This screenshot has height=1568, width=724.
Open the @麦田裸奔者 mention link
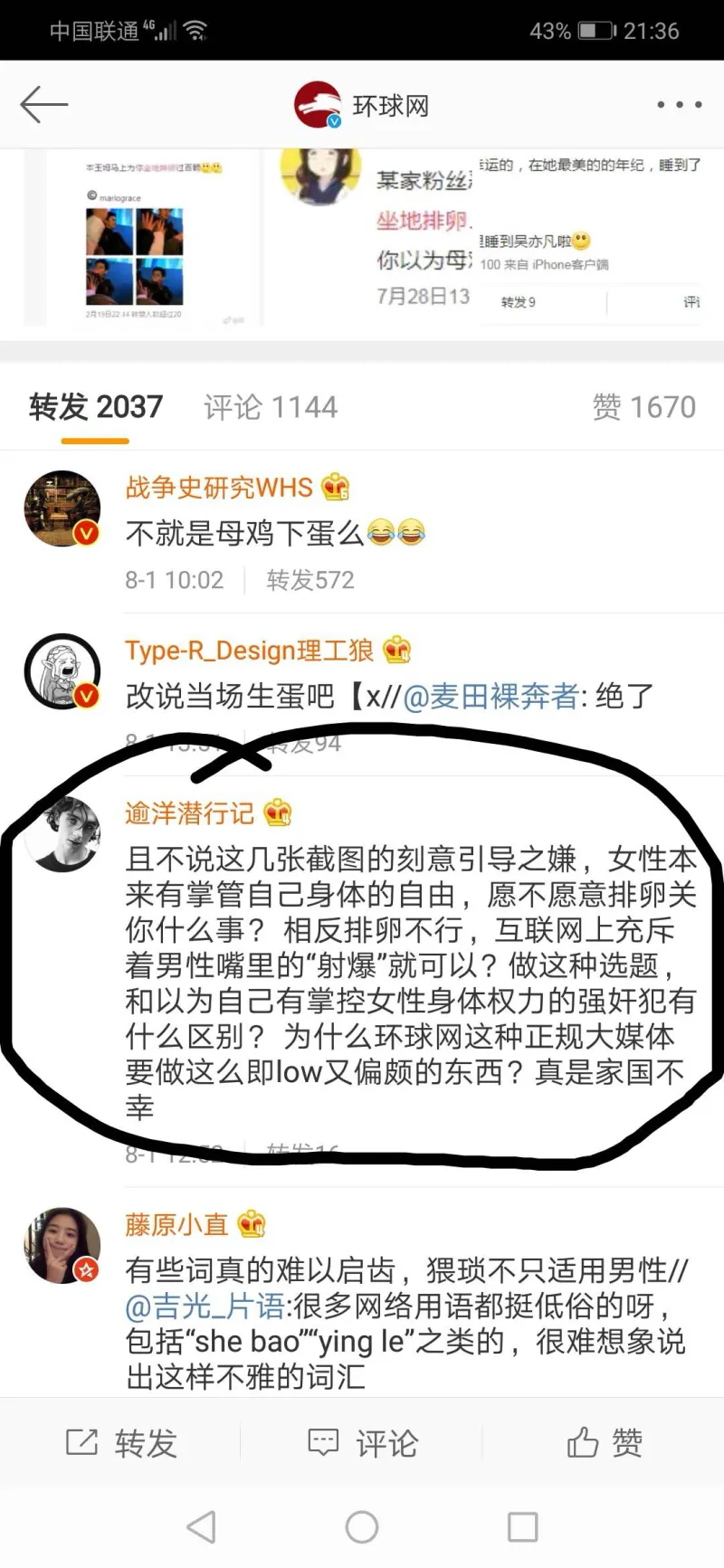(x=490, y=696)
